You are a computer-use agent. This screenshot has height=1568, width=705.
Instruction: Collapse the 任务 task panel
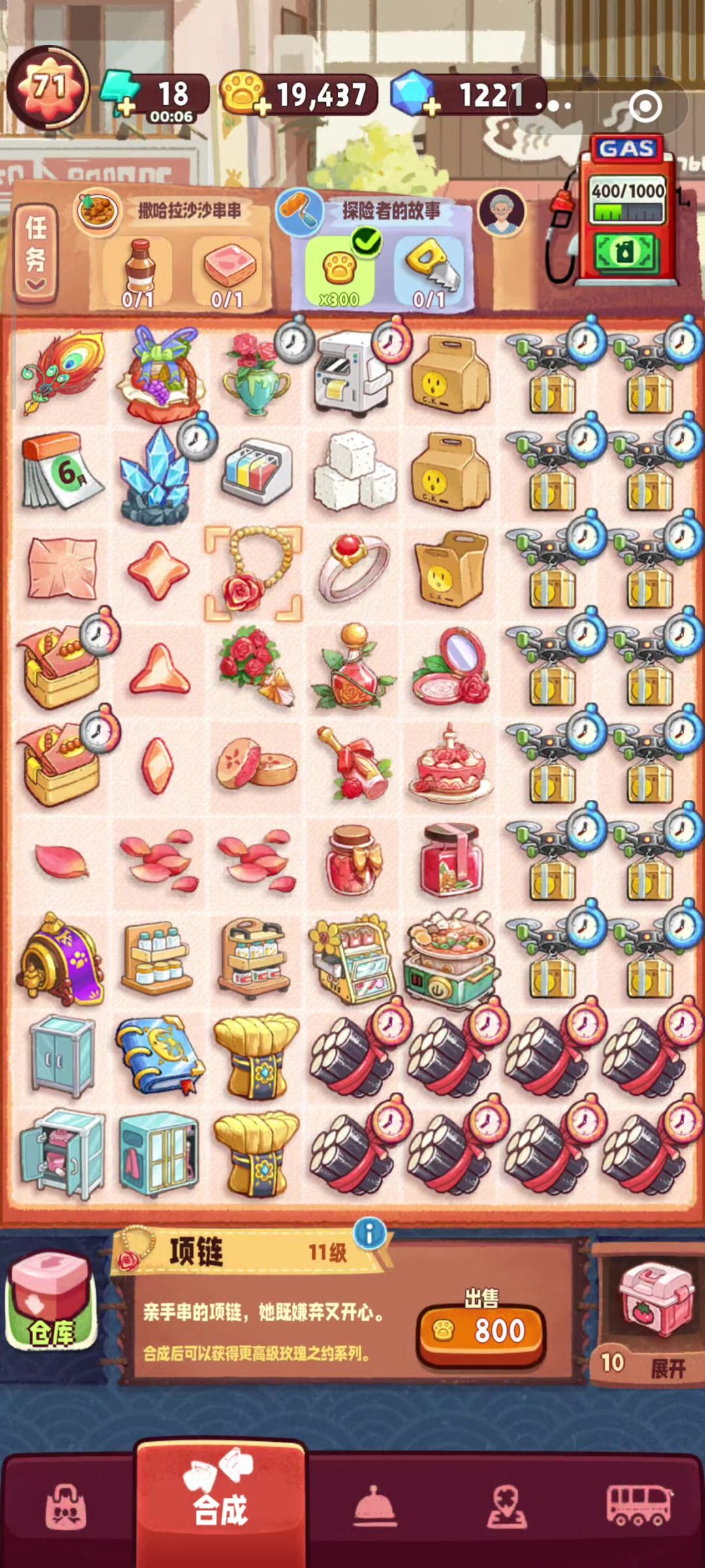click(x=36, y=255)
